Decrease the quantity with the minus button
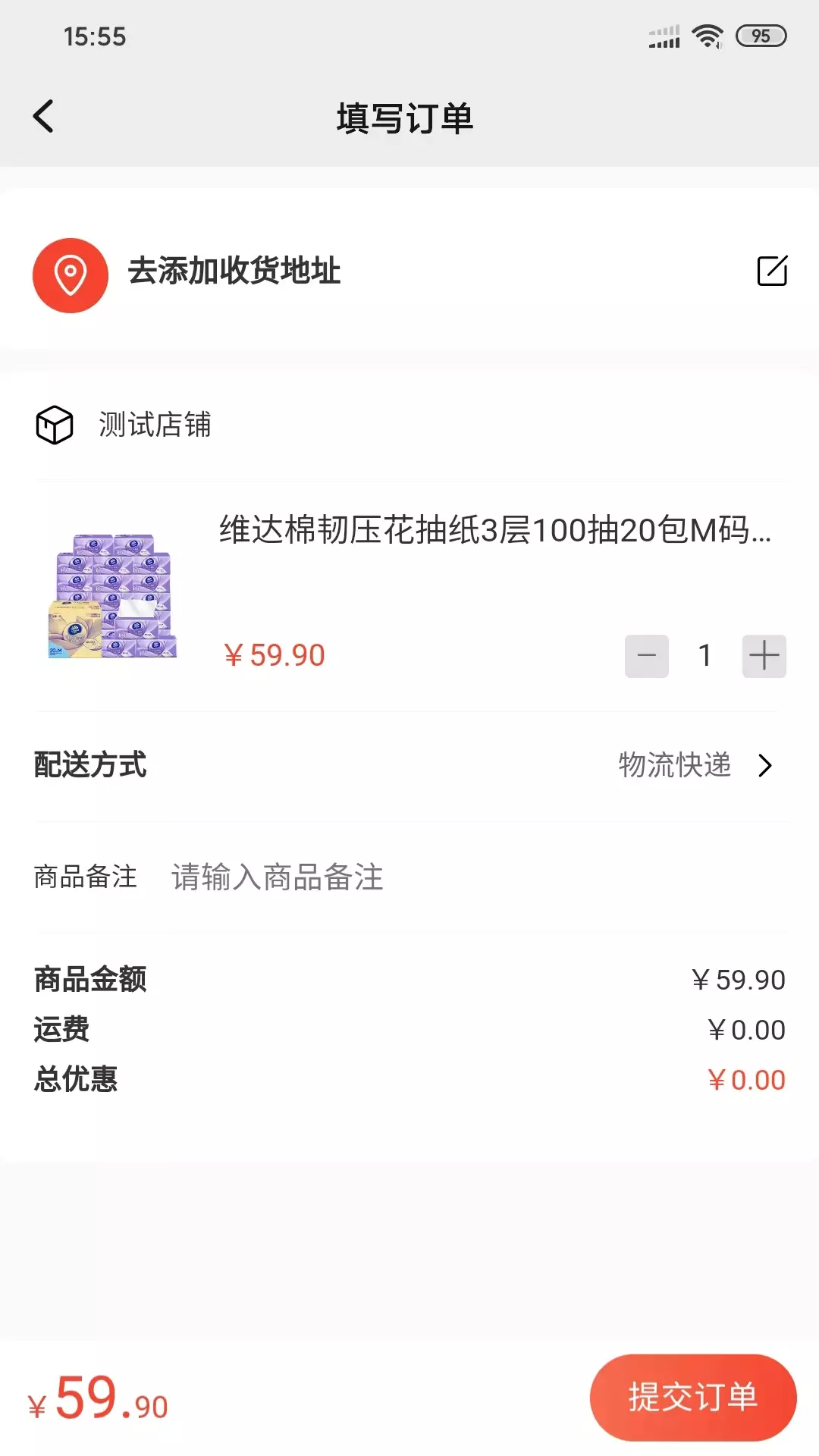 pyautogui.click(x=647, y=656)
